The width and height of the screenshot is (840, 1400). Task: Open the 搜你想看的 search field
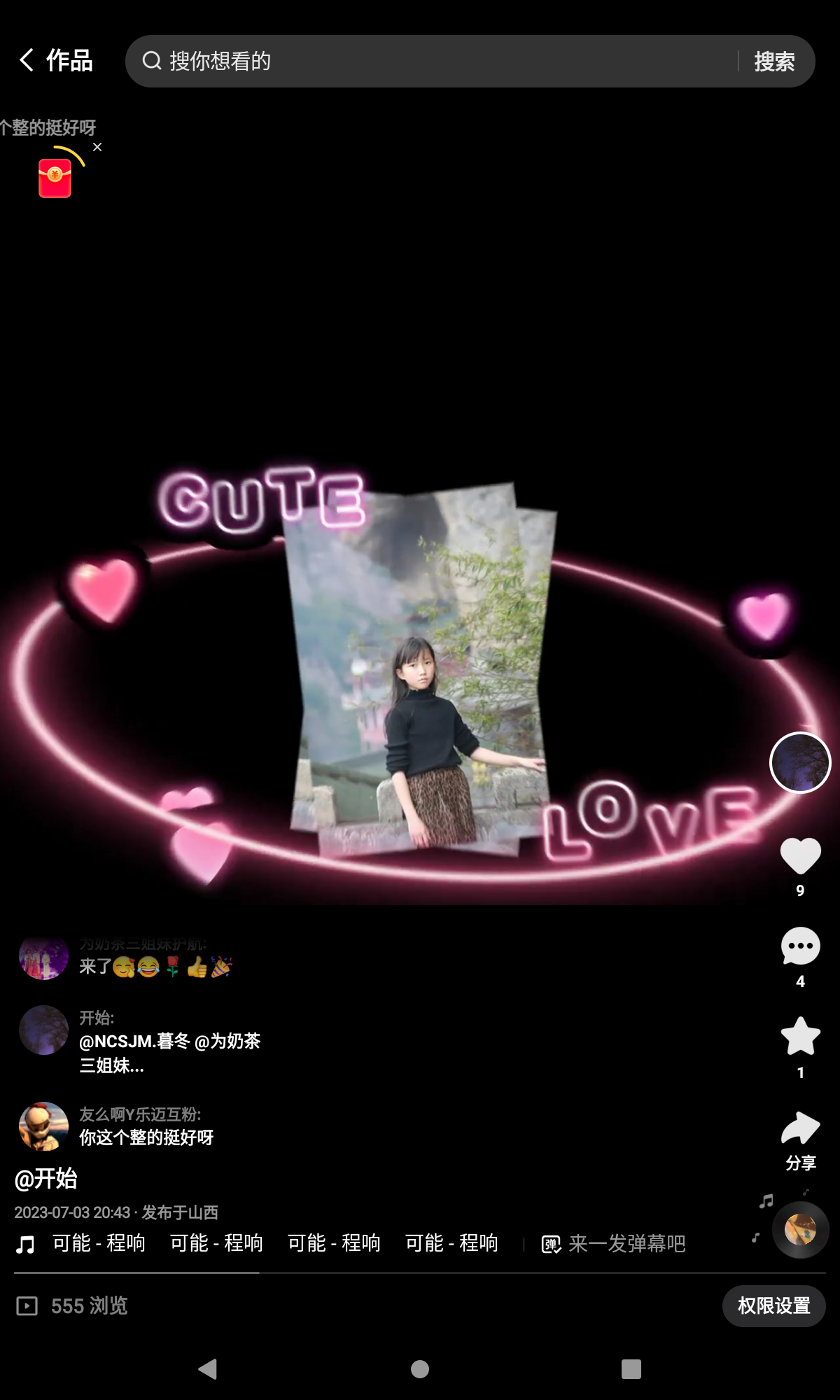tap(420, 61)
